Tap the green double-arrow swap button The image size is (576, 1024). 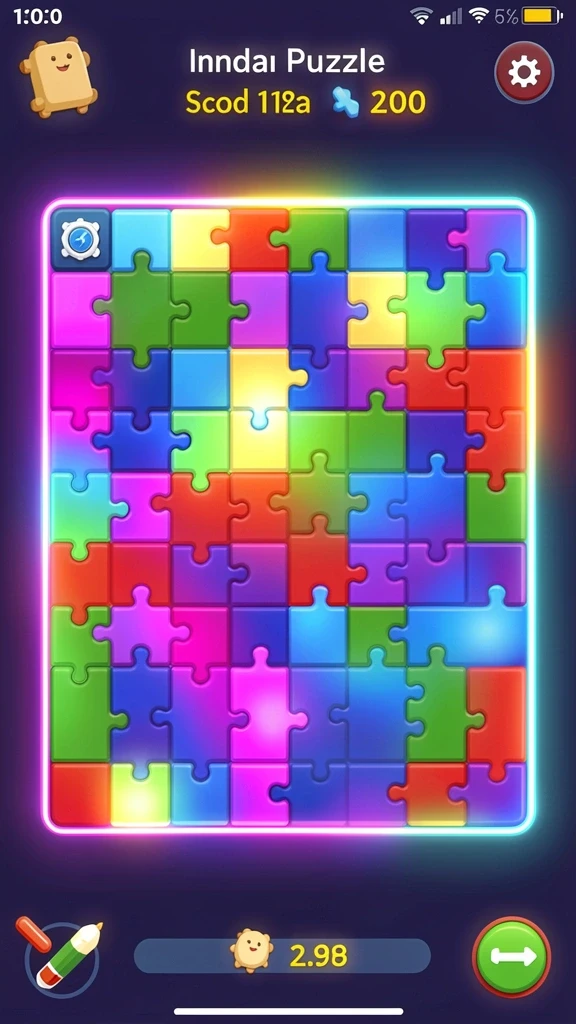[x=511, y=956]
